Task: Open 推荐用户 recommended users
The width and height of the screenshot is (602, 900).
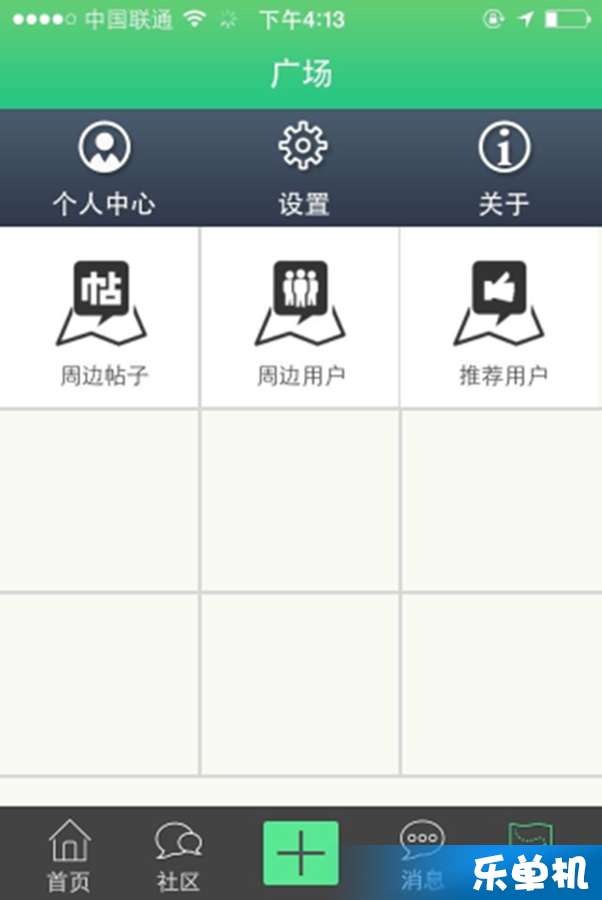Action: [x=501, y=318]
